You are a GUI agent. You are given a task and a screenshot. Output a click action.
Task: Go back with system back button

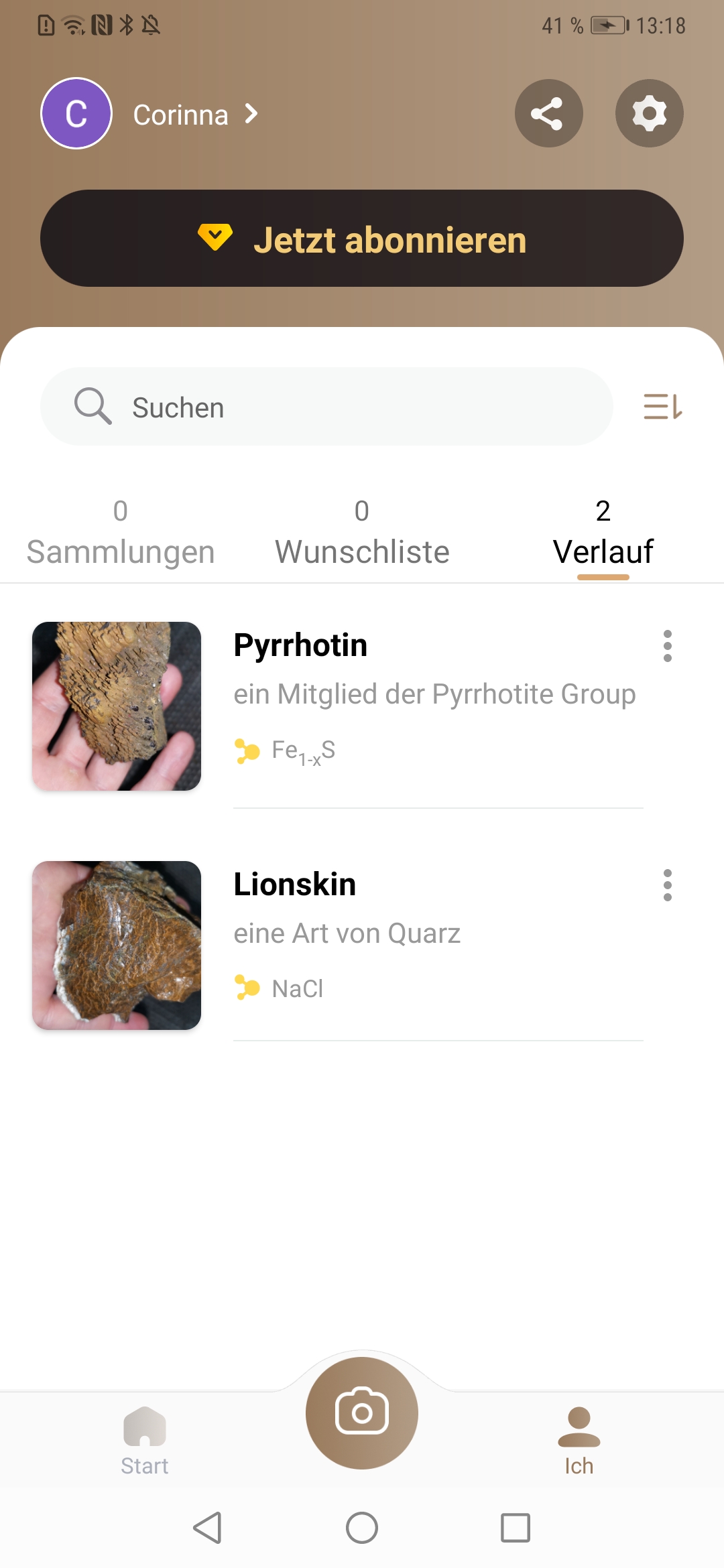click(207, 1528)
